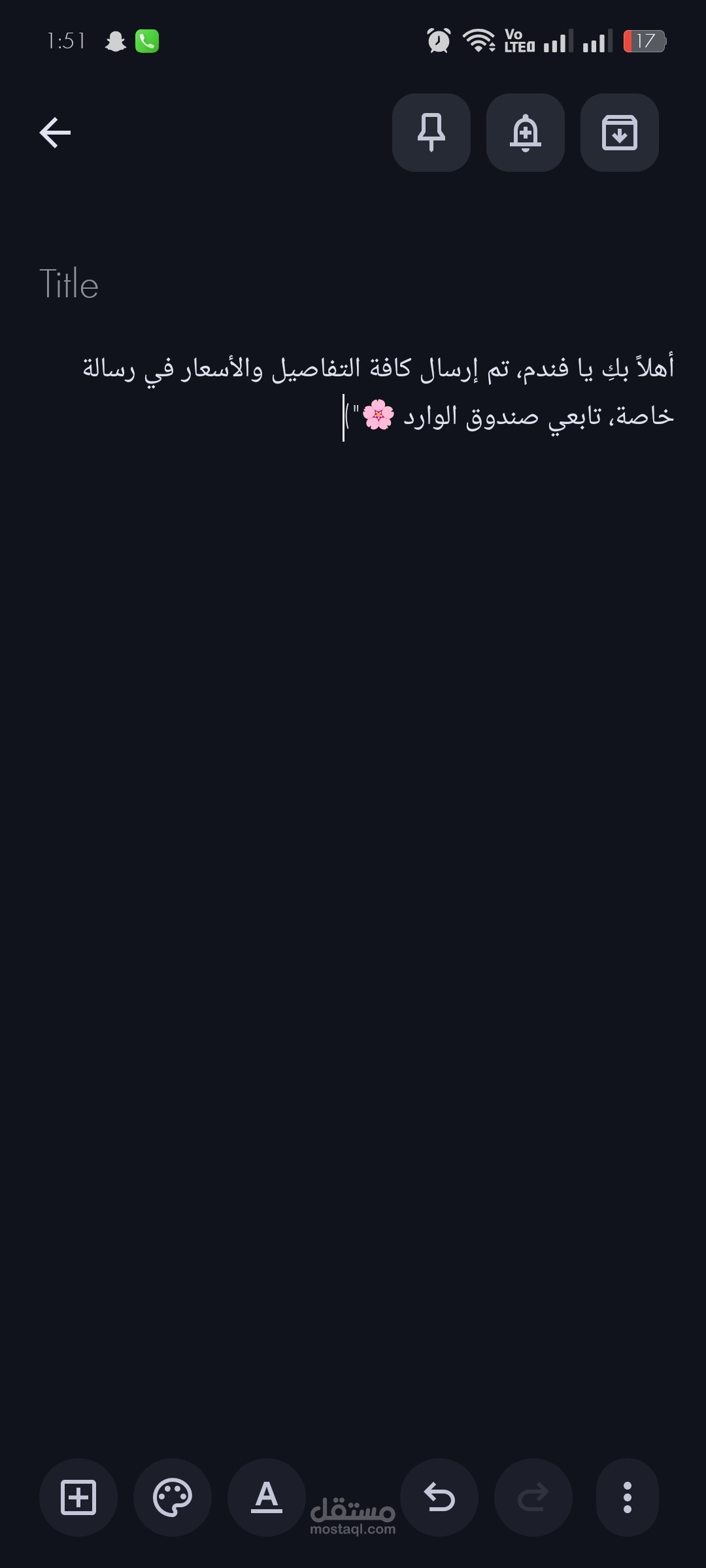Pin this note

431,133
